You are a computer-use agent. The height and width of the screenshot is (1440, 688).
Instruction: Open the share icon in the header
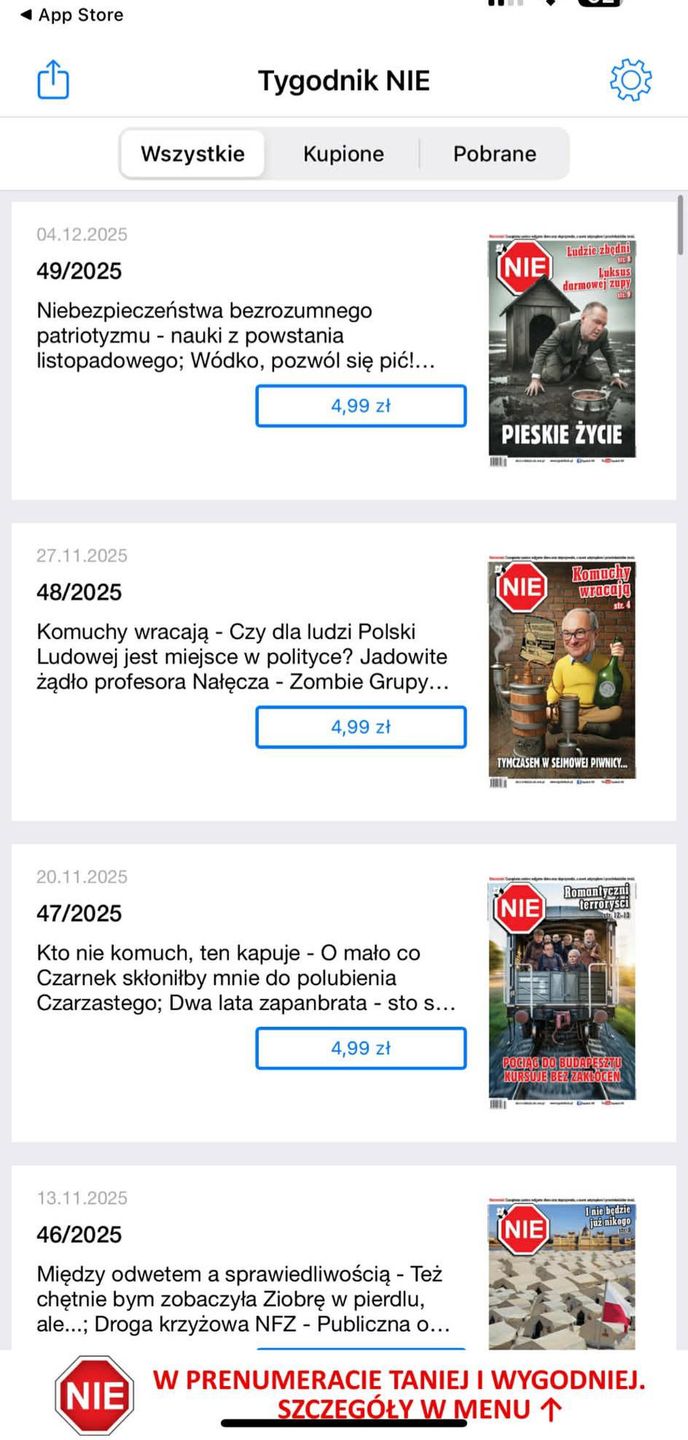[53, 80]
